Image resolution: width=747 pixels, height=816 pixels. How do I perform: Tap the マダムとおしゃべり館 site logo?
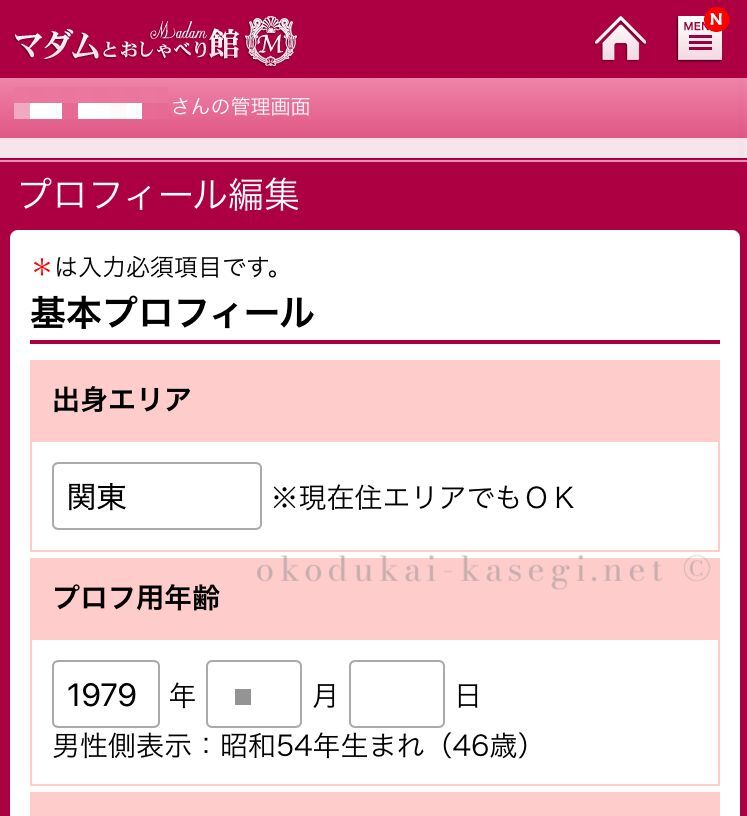[155, 41]
